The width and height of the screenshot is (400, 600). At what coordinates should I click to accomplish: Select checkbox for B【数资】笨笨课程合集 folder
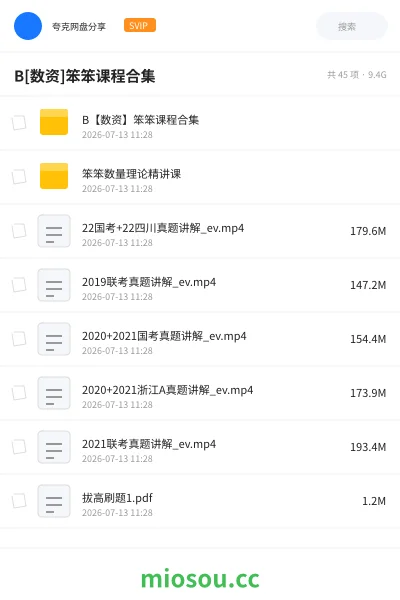click(19, 123)
